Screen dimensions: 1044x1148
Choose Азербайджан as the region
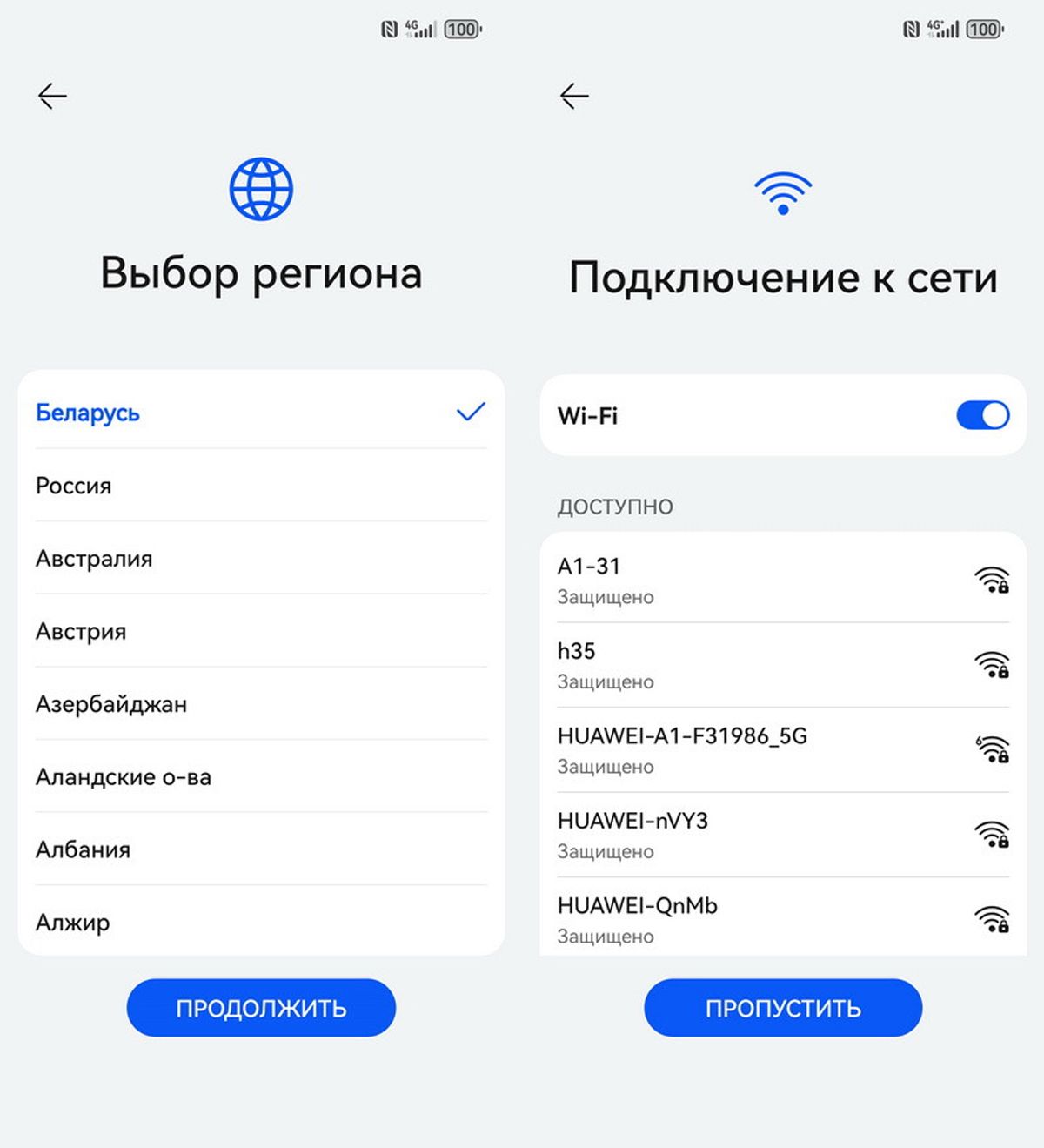coord(261,704)
